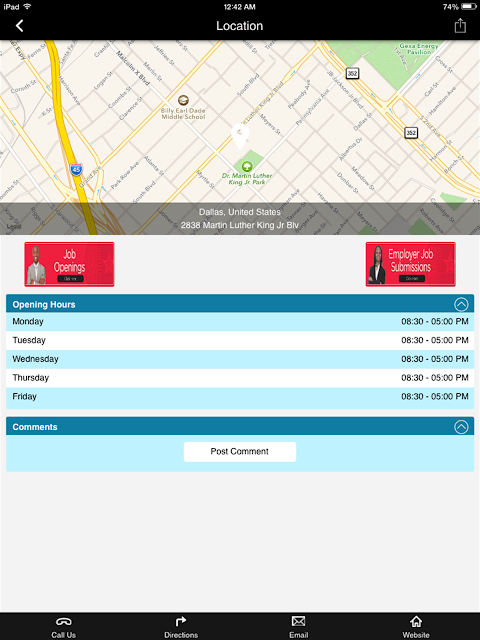Open the Employer Job Submissions banner

tap(411, 264)
